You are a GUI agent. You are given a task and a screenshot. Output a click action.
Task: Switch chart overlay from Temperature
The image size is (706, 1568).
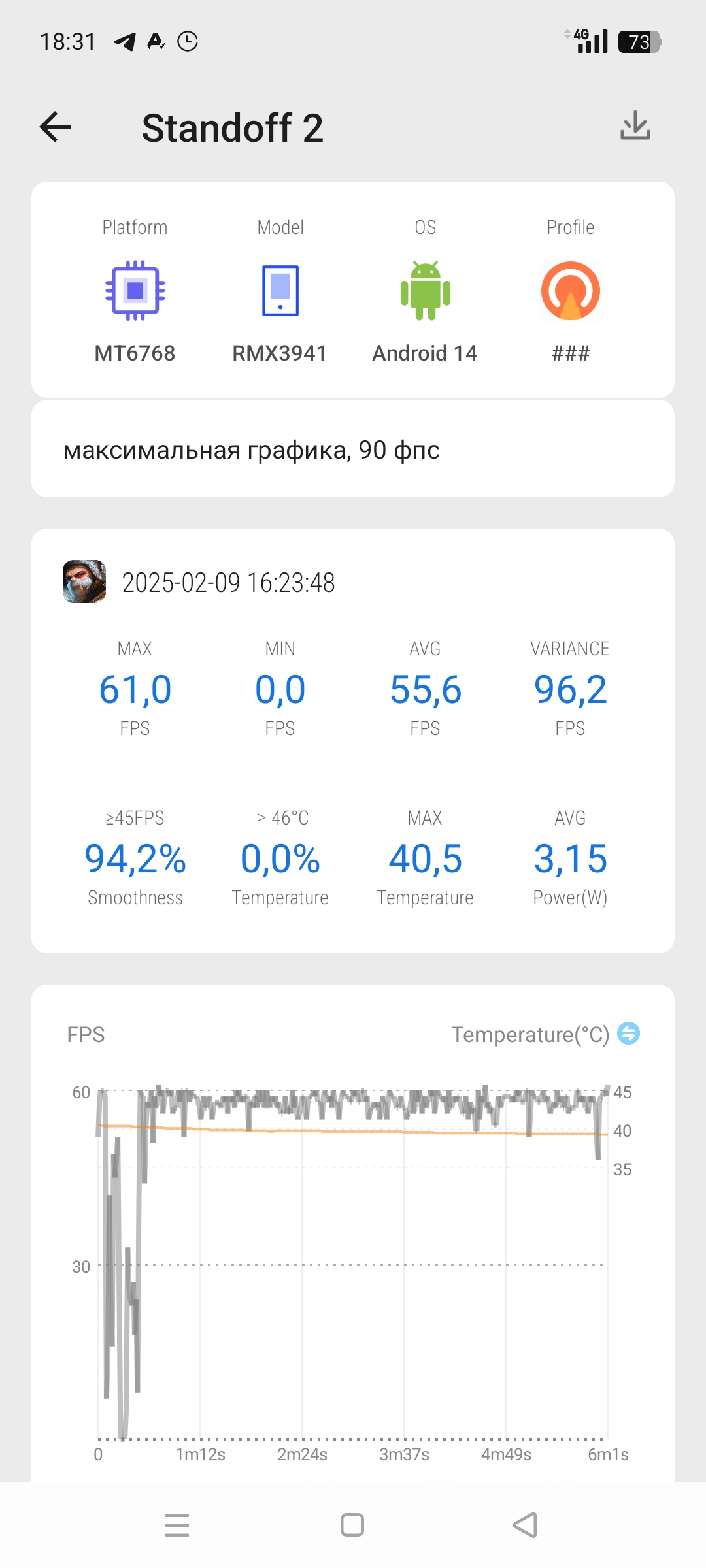(x=629, y=1034)
